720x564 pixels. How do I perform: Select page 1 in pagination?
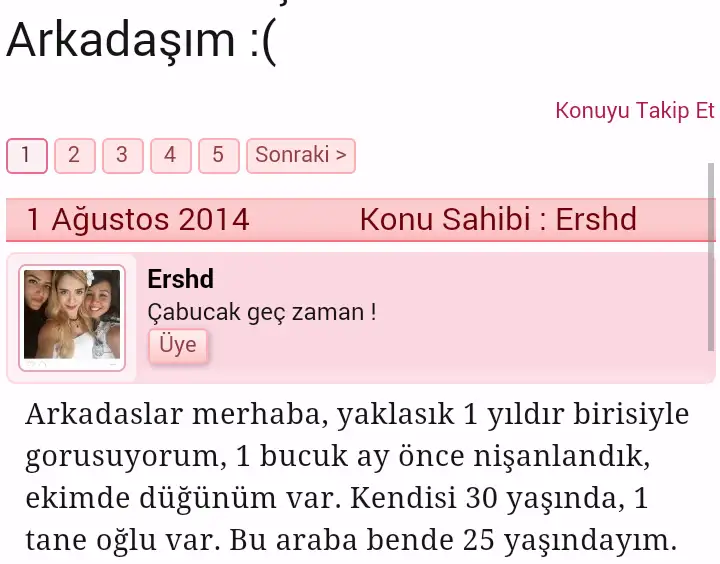point(26,155)
